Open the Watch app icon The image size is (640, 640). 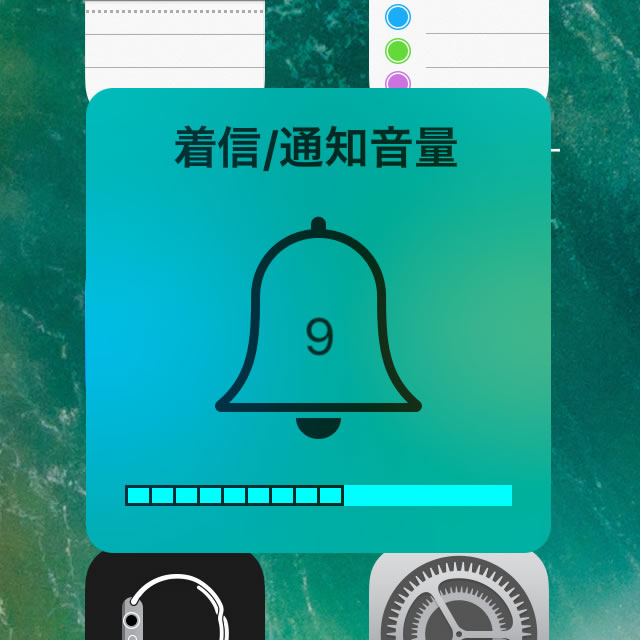pyautogui.click(x=175, y=598)
